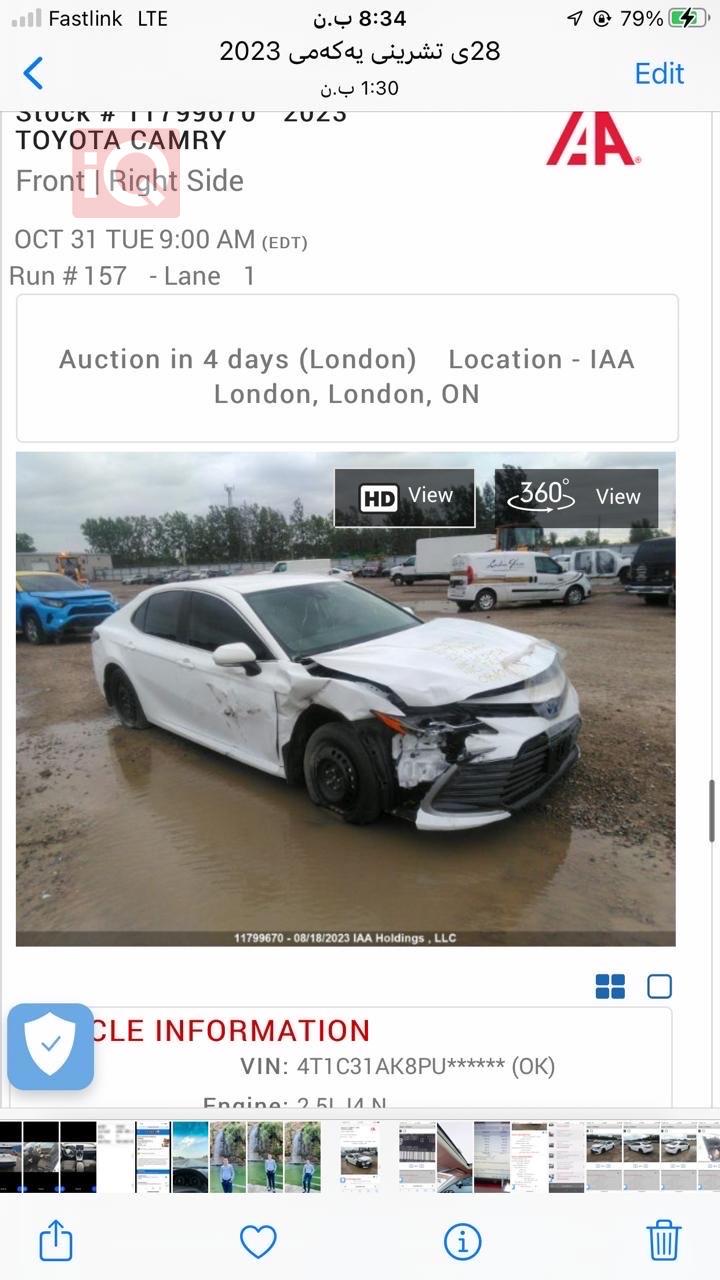Delete this photo with the trash icon
Viewport: 720px width, 1280px height.
coord(664,1241)
